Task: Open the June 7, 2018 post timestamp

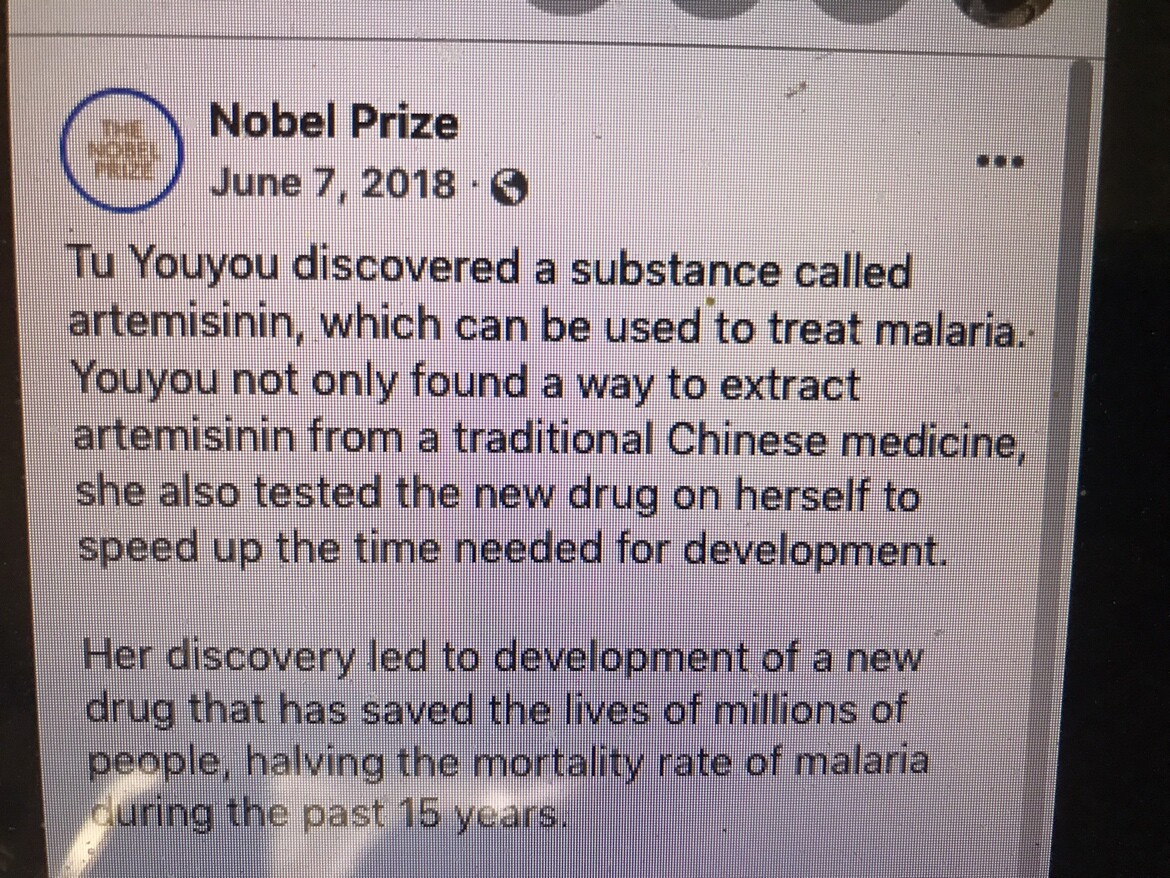Action: click(x=334, y=185)
